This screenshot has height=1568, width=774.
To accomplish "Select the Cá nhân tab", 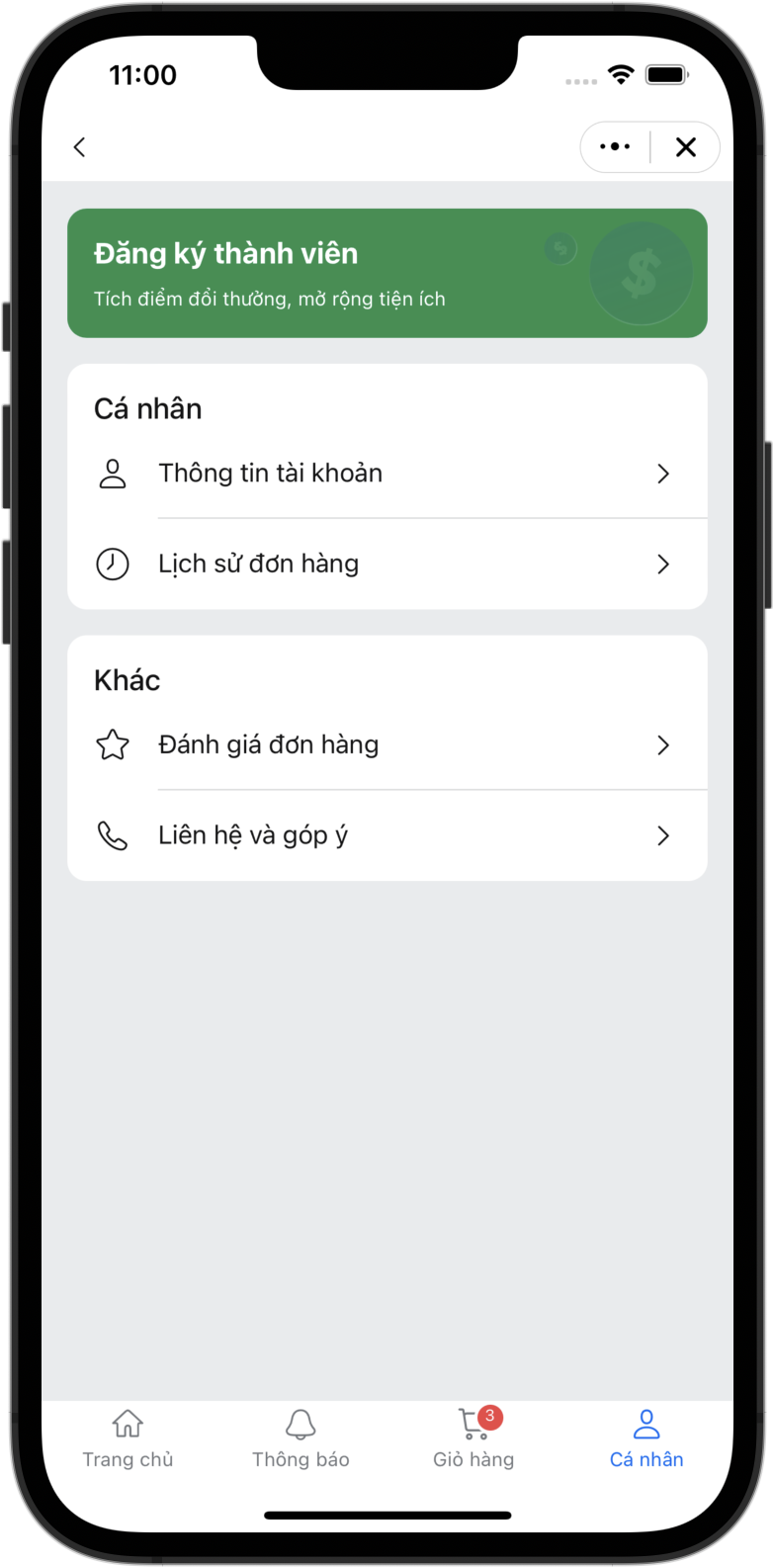I will point(646,1438).
